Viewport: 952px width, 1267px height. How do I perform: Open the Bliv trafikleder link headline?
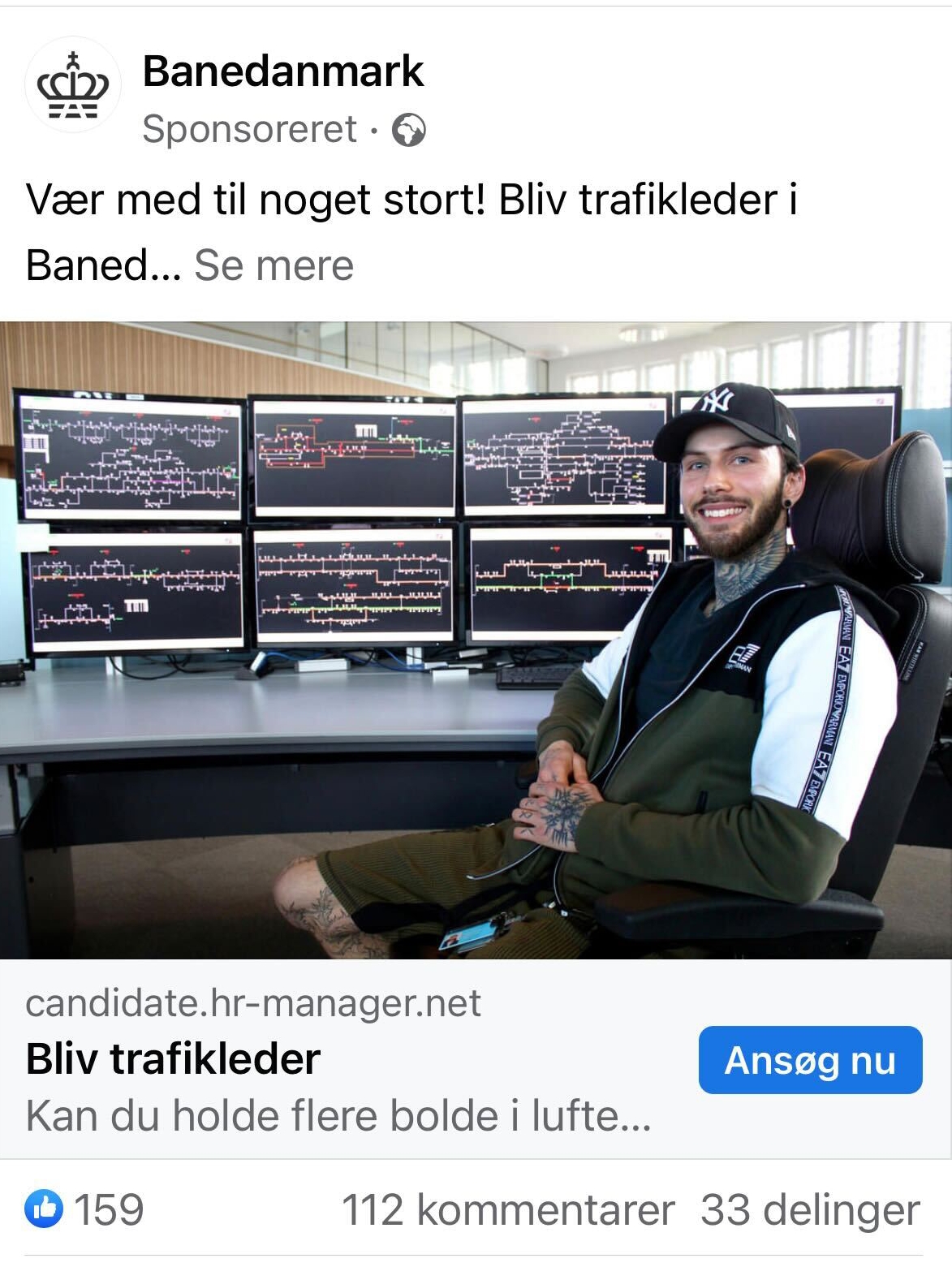pos(173,1059)
